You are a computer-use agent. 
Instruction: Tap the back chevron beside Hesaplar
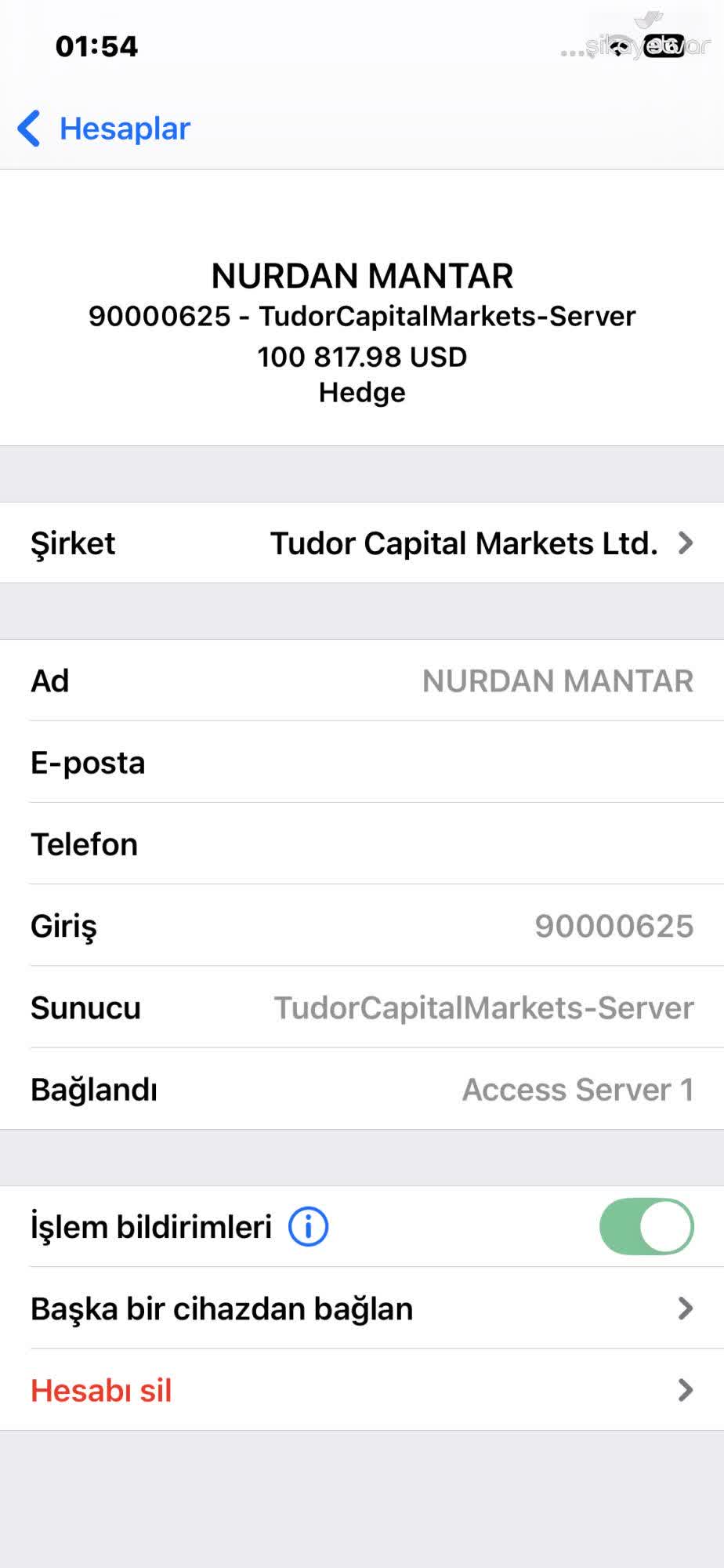click(28, 128)
